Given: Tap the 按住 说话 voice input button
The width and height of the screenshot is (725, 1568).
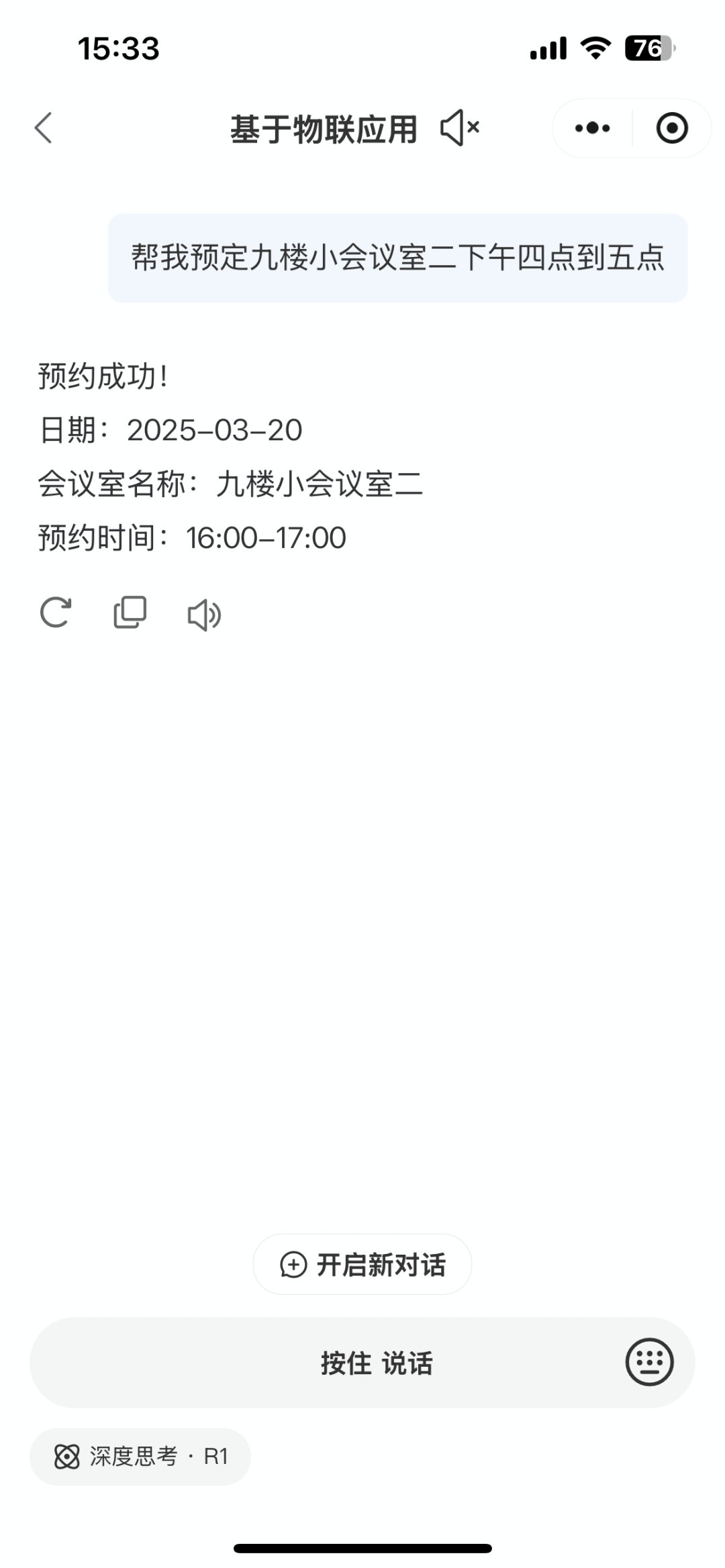Looking at the screenshot, I should tap(362, 1363).
